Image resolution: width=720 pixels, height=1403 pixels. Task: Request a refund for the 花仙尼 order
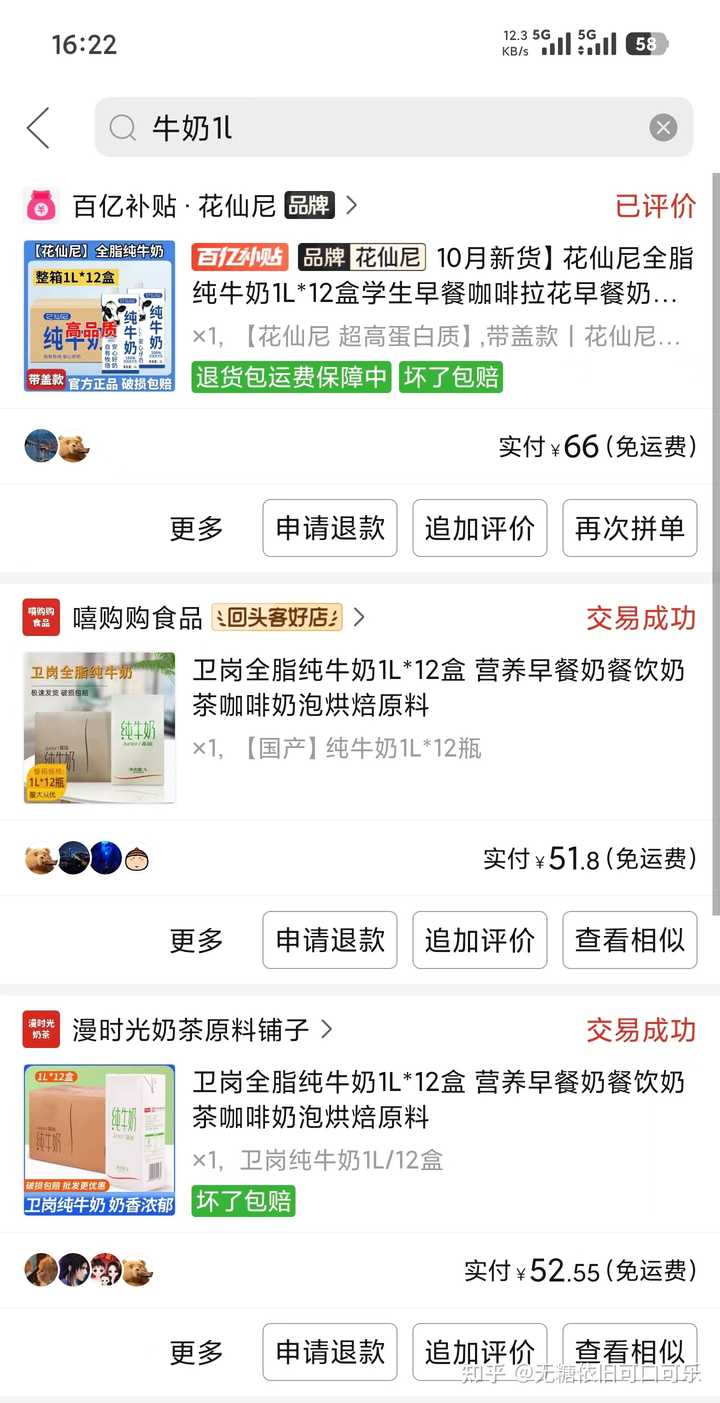click(330, 528)
